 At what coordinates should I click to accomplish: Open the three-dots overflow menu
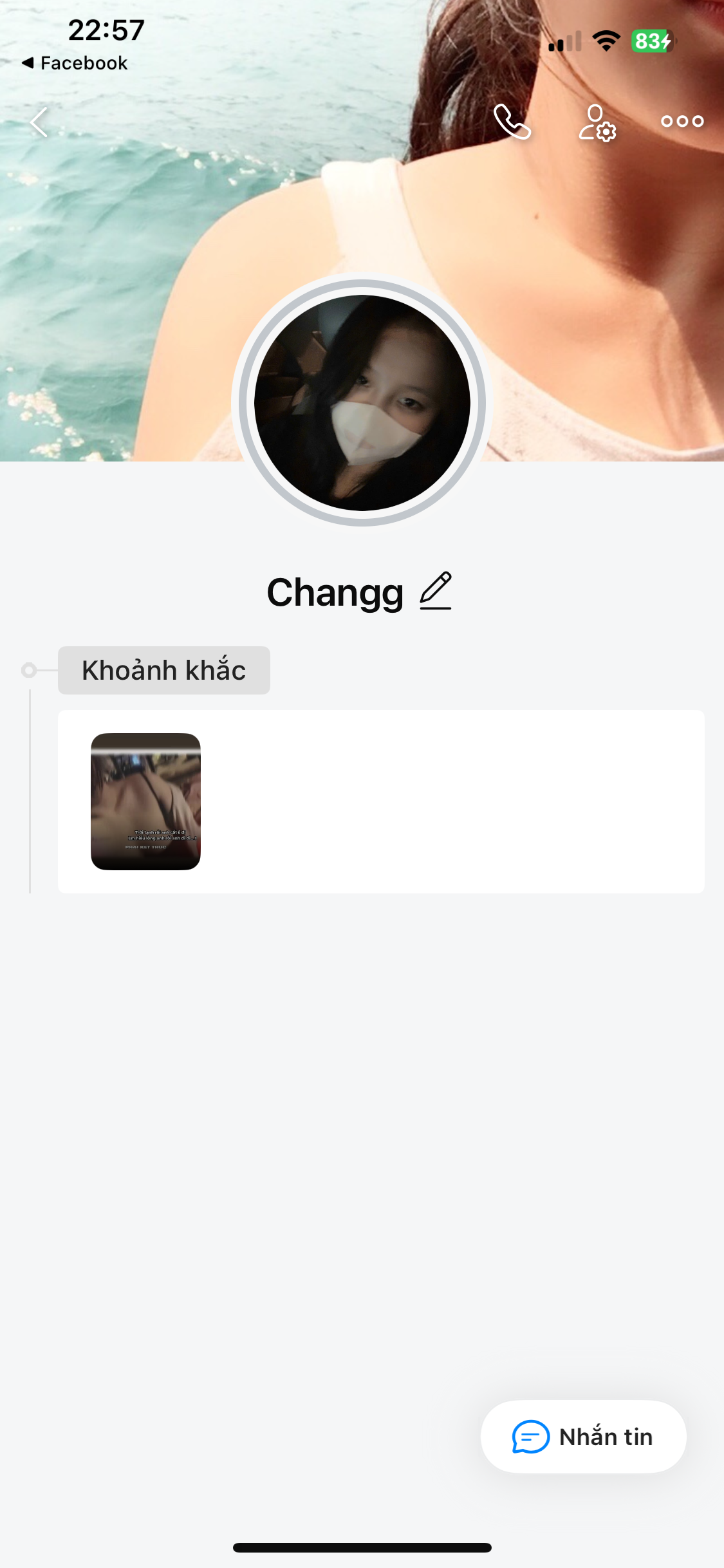(x=682, y=121)
